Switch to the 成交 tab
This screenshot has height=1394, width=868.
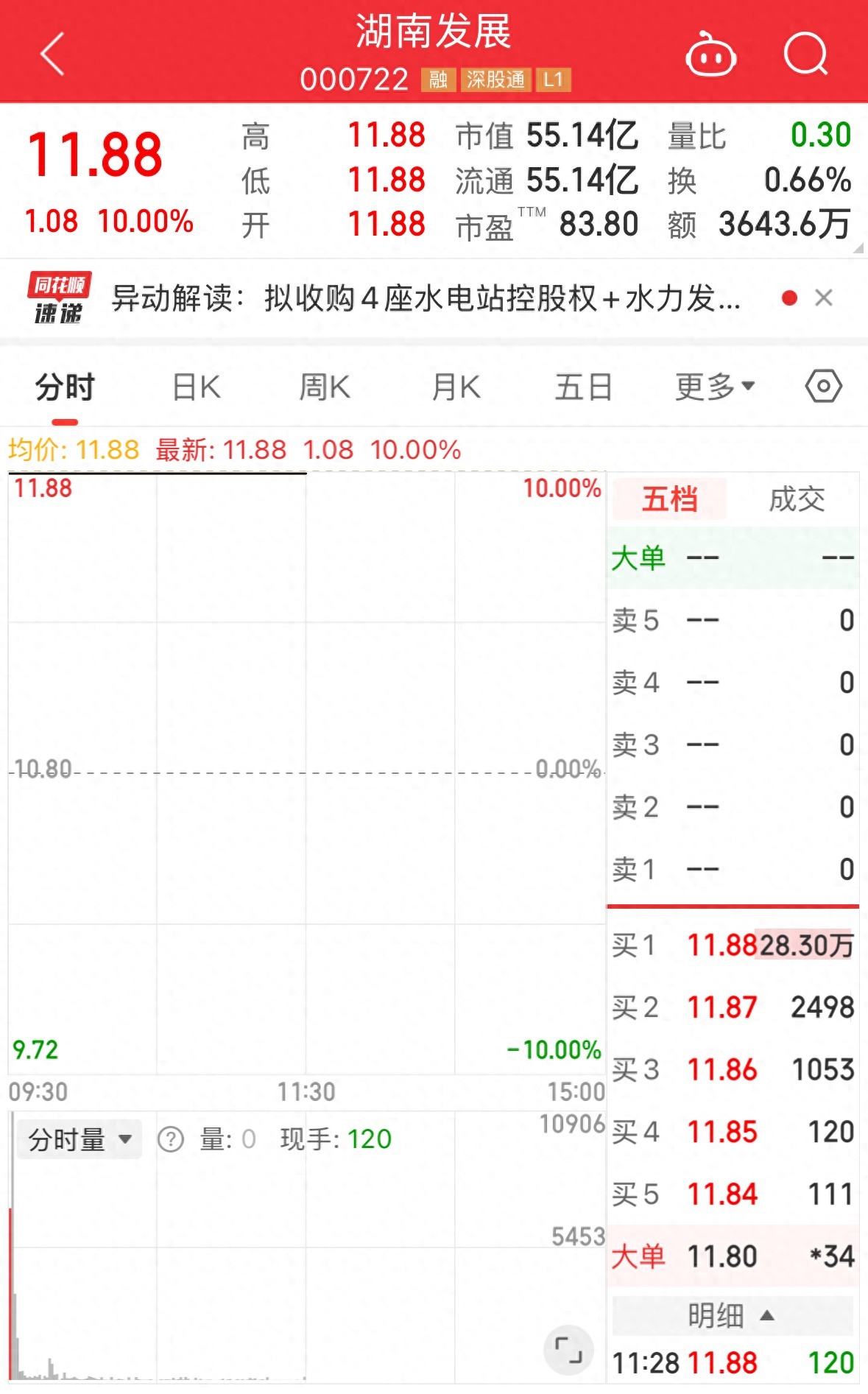(x=797, y=500)
